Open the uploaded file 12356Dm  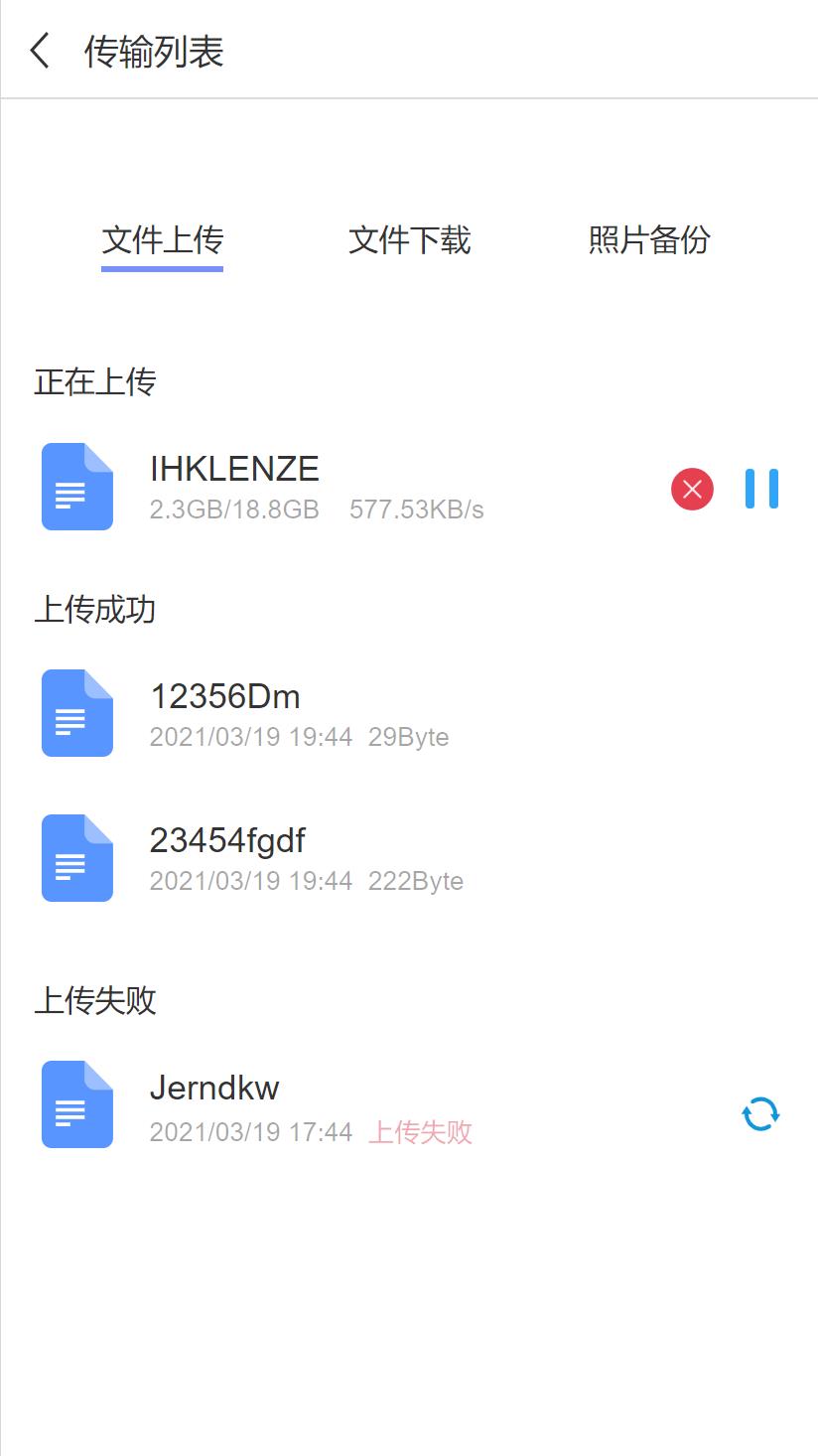coord(409,713)
